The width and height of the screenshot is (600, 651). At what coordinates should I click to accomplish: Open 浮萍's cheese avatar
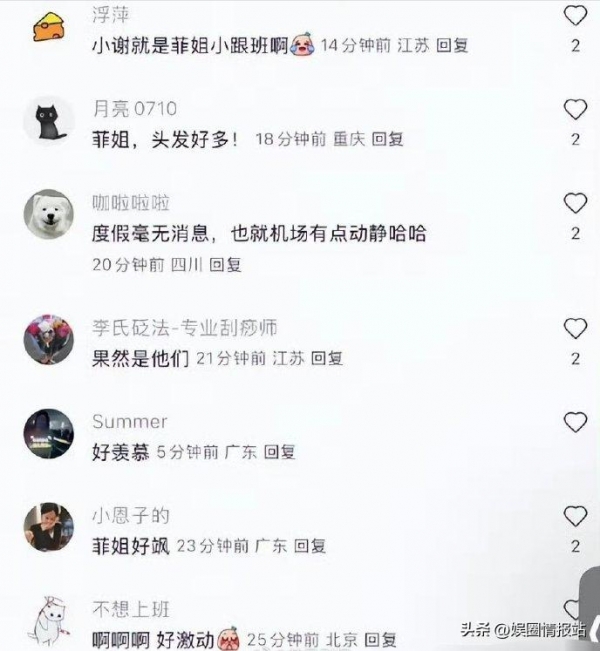click(47, 27)
